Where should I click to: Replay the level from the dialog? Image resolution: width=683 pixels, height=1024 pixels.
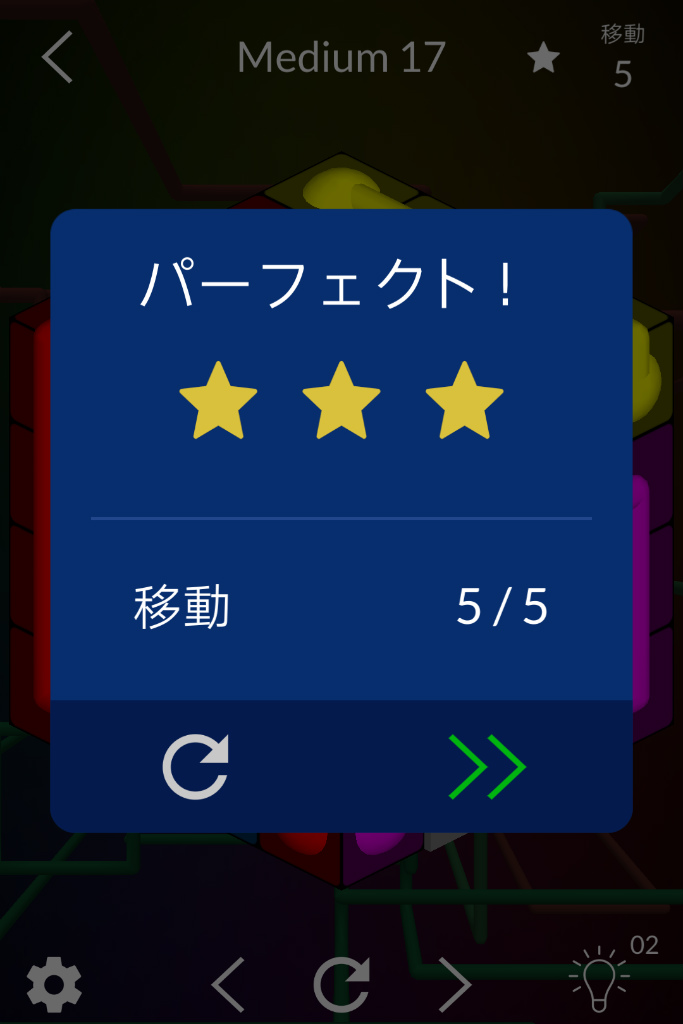(196, 767)
